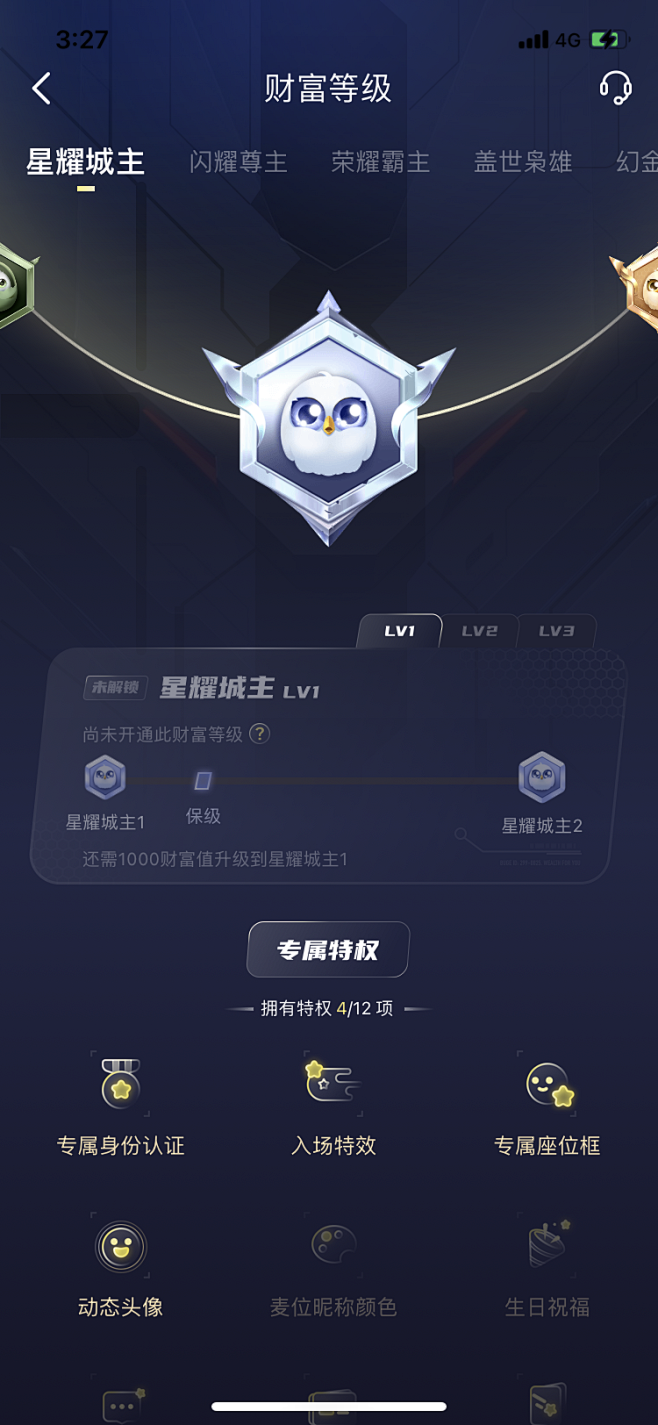658x1425 pixels.
Task: Go back using the arrow icon
Action: (x=41, y=89)
